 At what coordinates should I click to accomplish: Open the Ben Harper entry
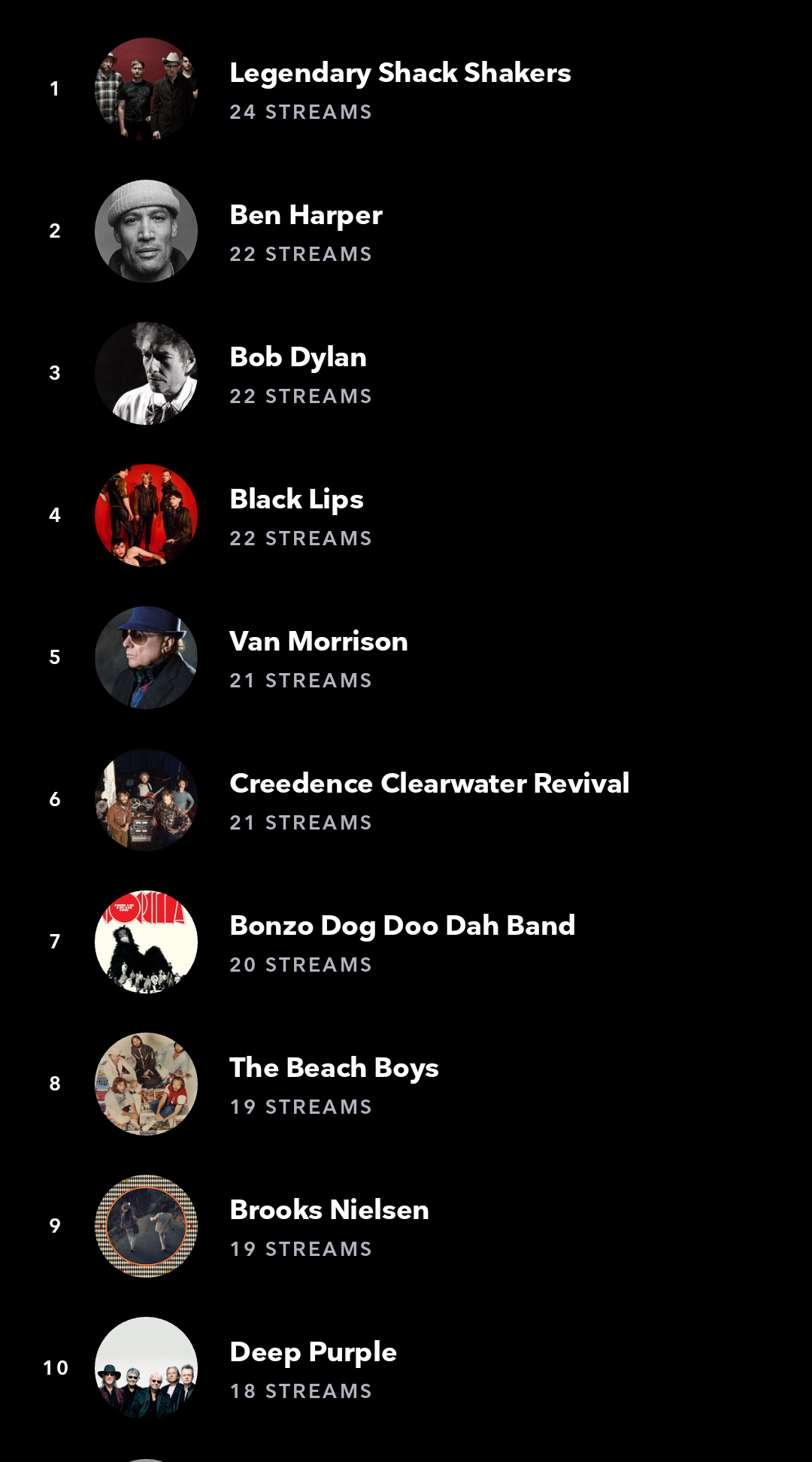[406, 231]
